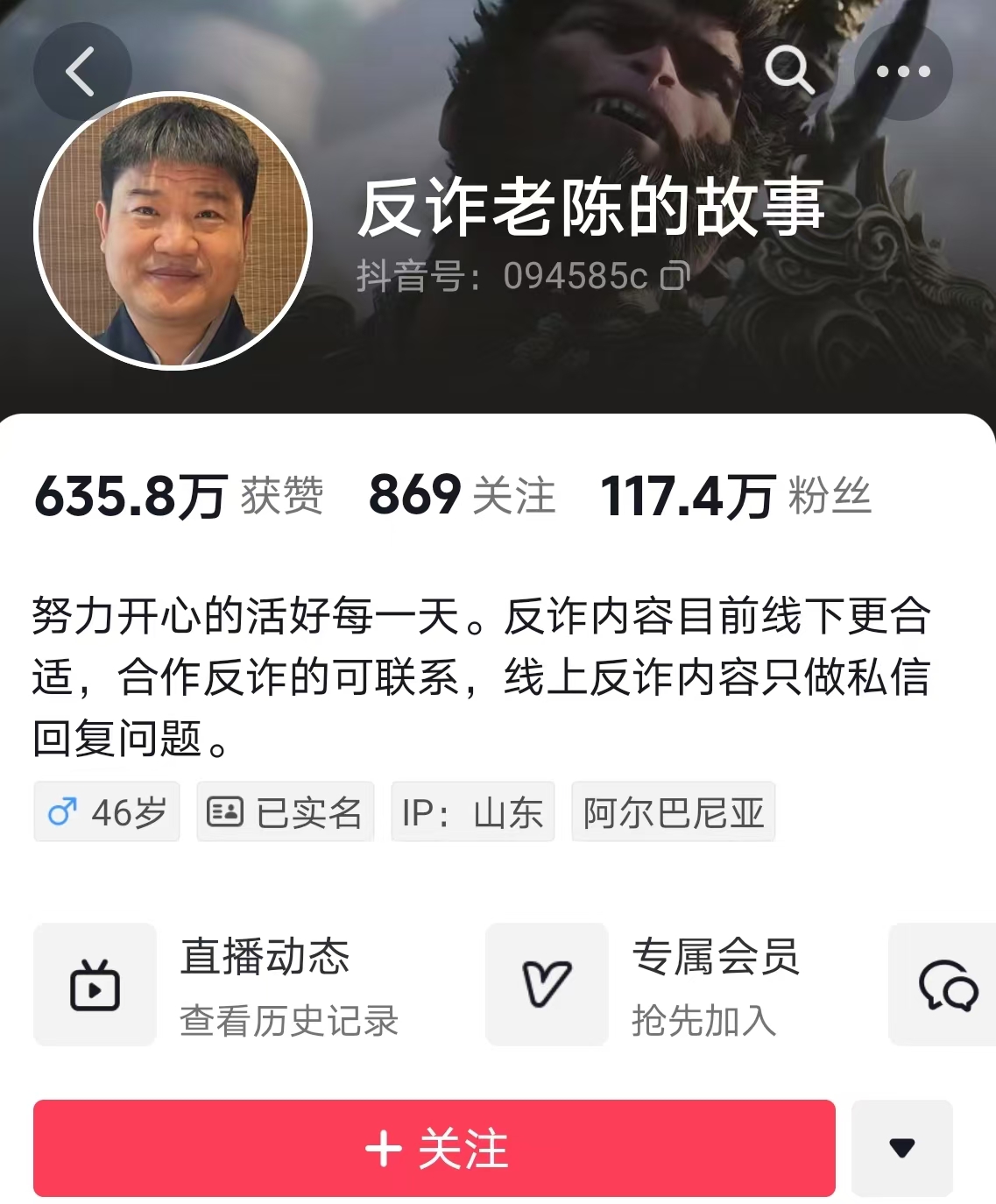Open the 869 关注 following list
The image size is (996, 1204).
click(x=462, y=495)
